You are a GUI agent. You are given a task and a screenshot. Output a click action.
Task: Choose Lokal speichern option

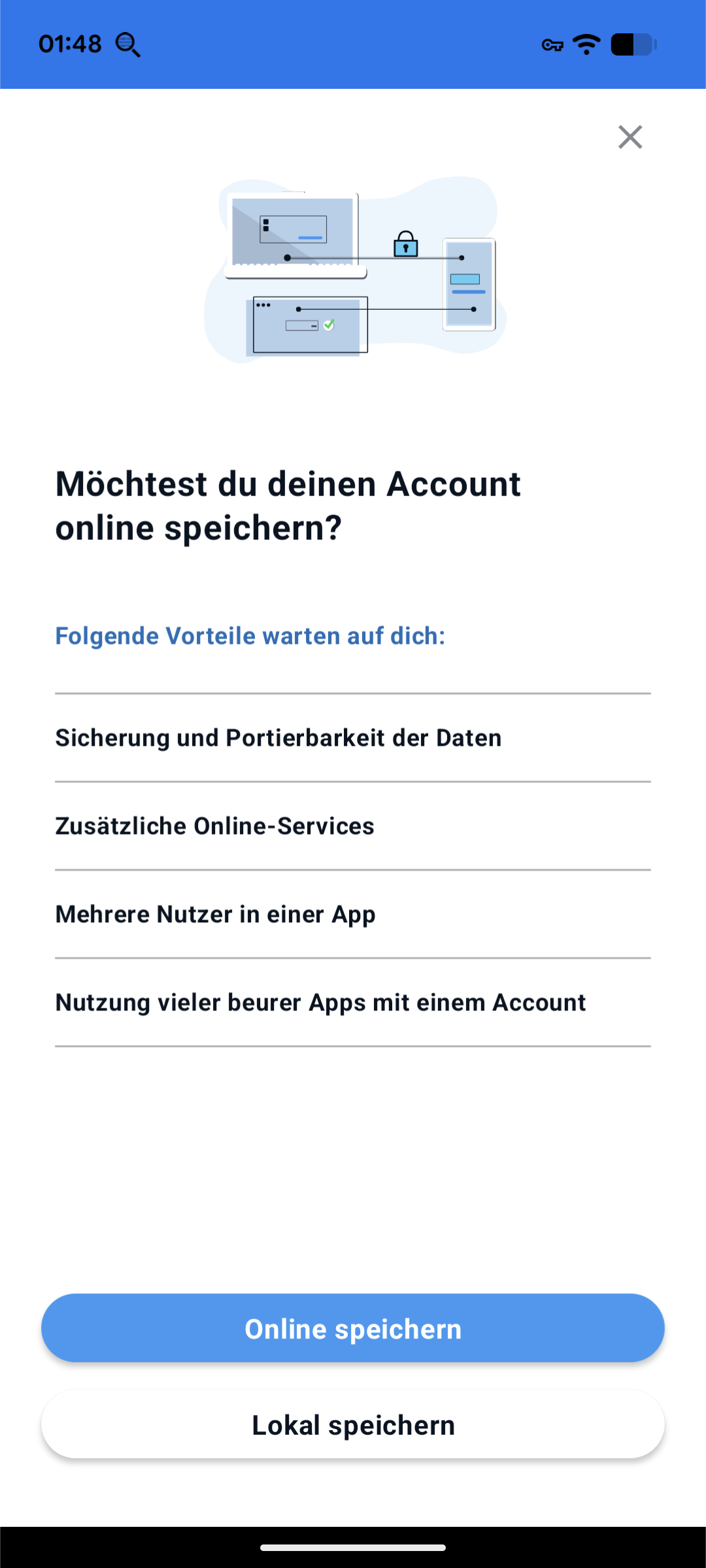tap(353, 1425)
